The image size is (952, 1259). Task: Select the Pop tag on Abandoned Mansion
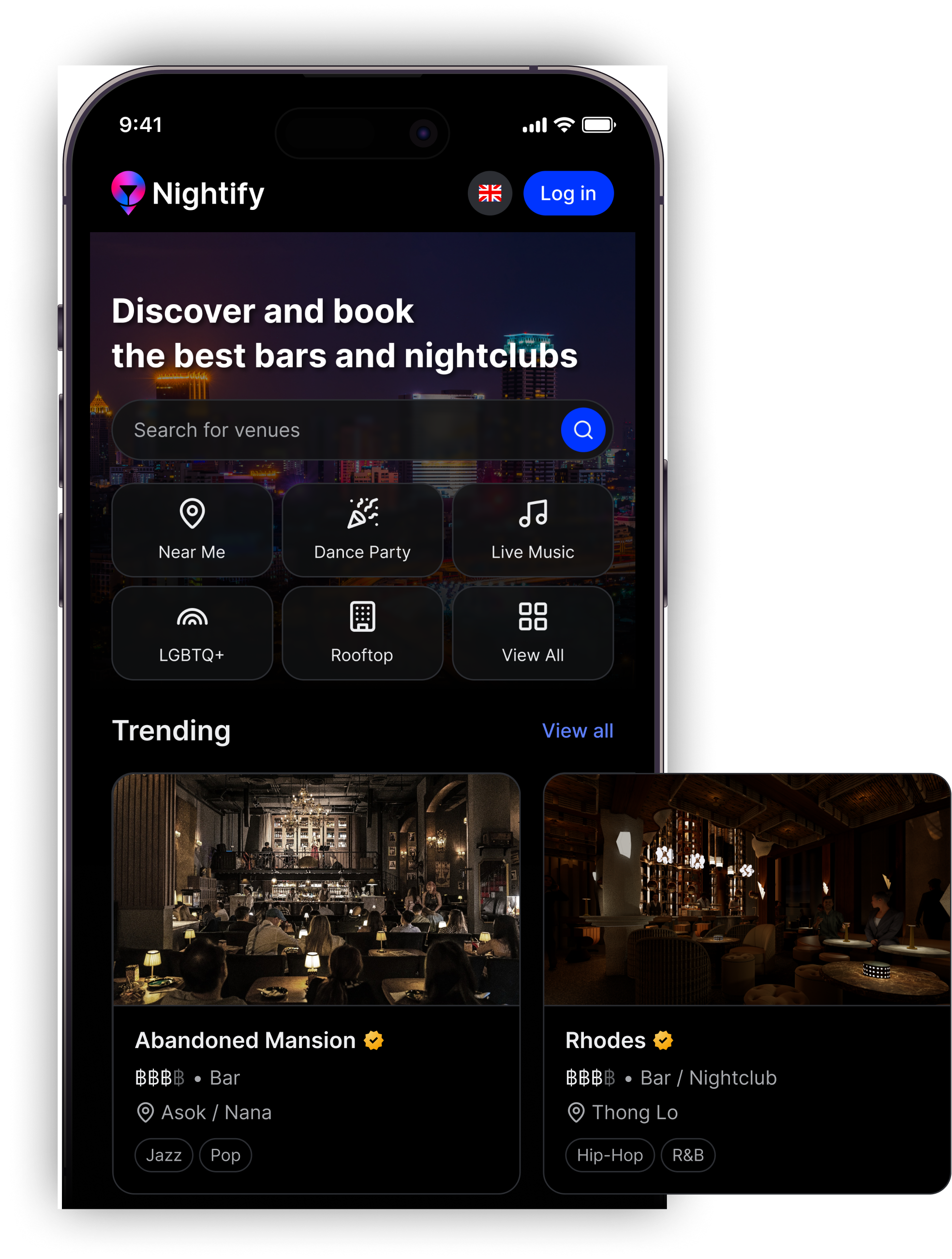coord(225,1155)
